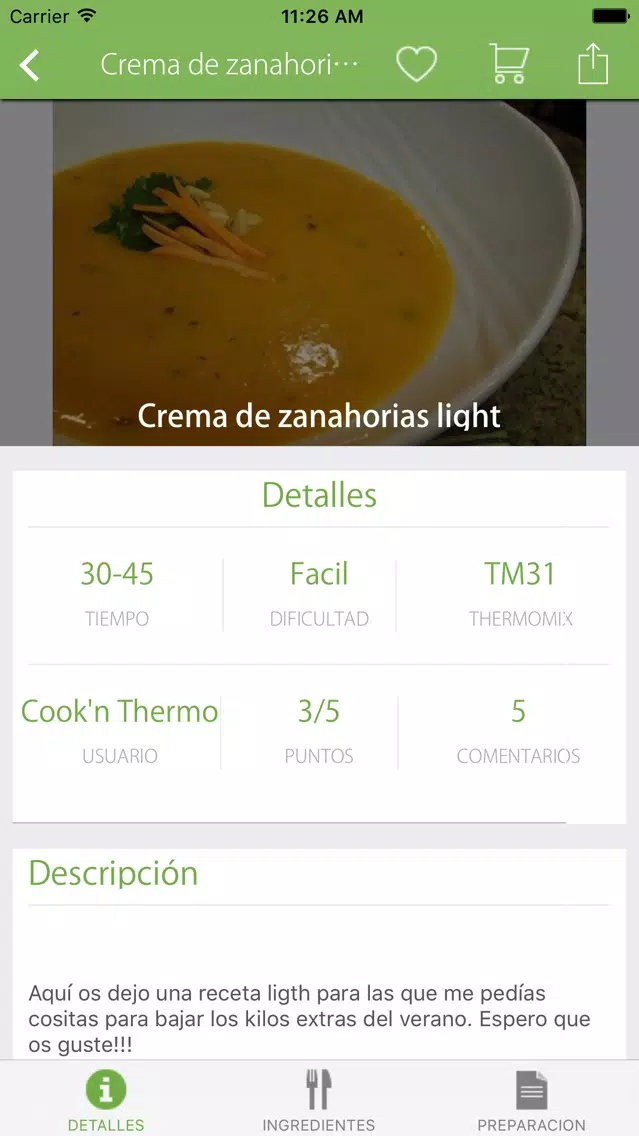The height and width of the screenshot is (1136, 639).
Task: Go back using the top-left arrow
Action: click(29, 65)
